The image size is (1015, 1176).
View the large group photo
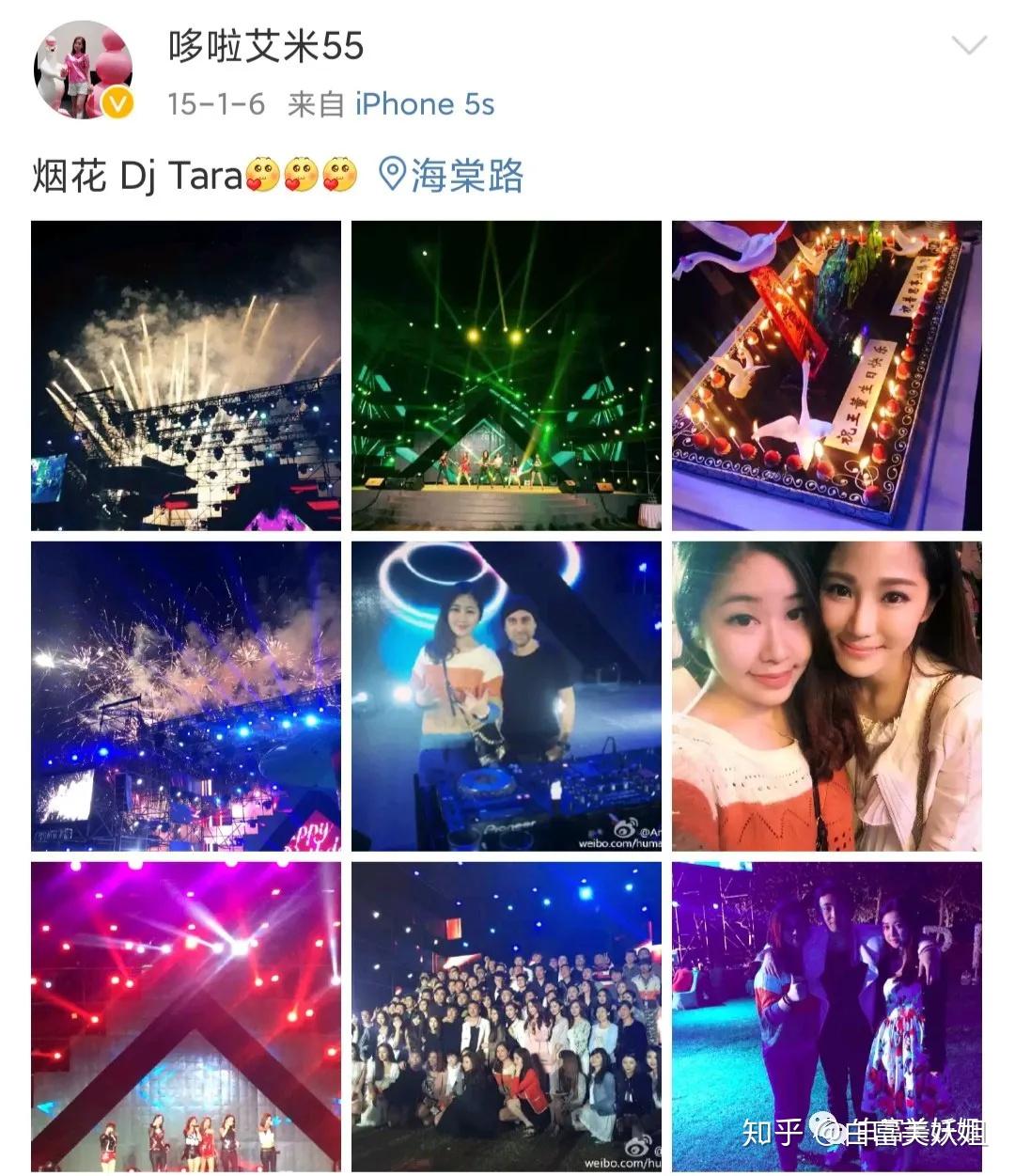coord(507,1015)
